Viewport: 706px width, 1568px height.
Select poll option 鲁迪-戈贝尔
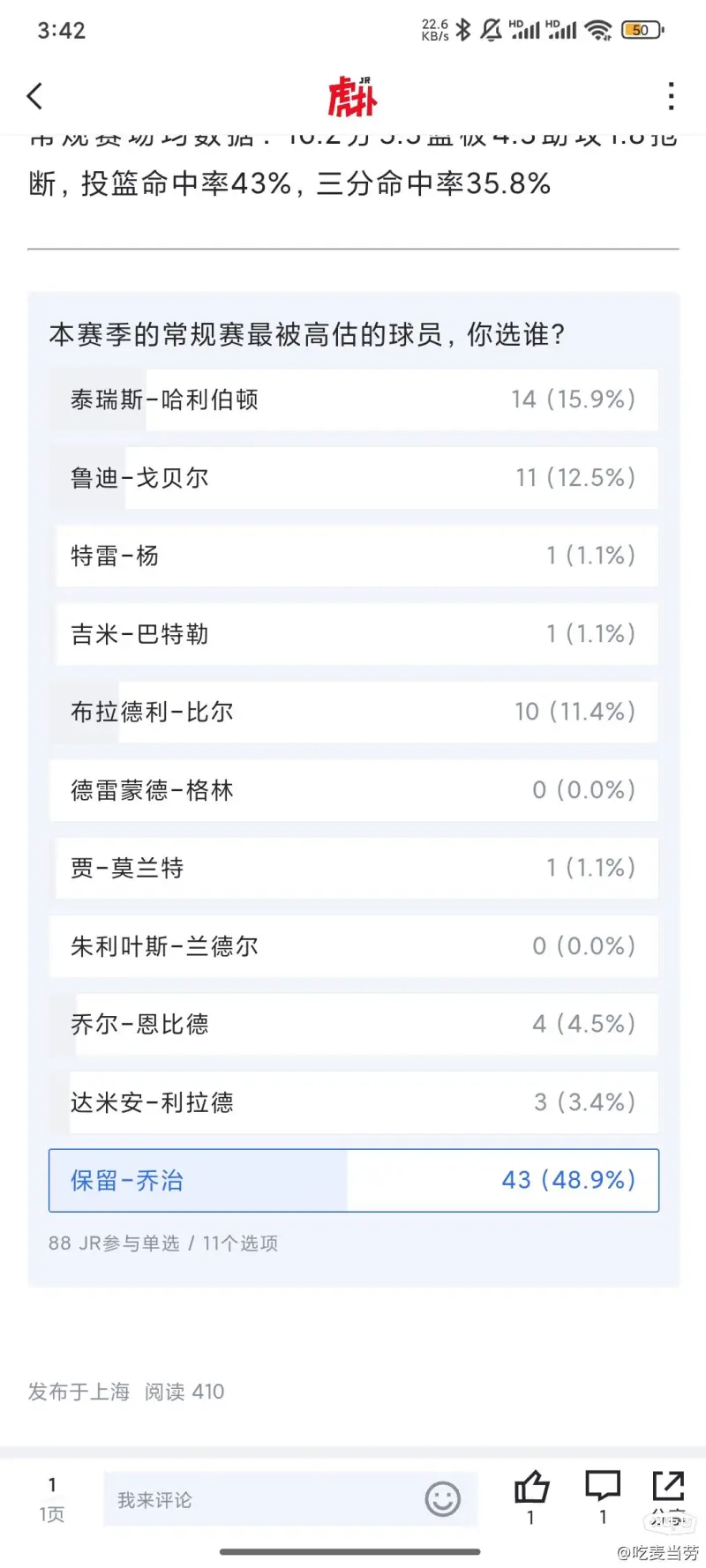pos(354,478)
